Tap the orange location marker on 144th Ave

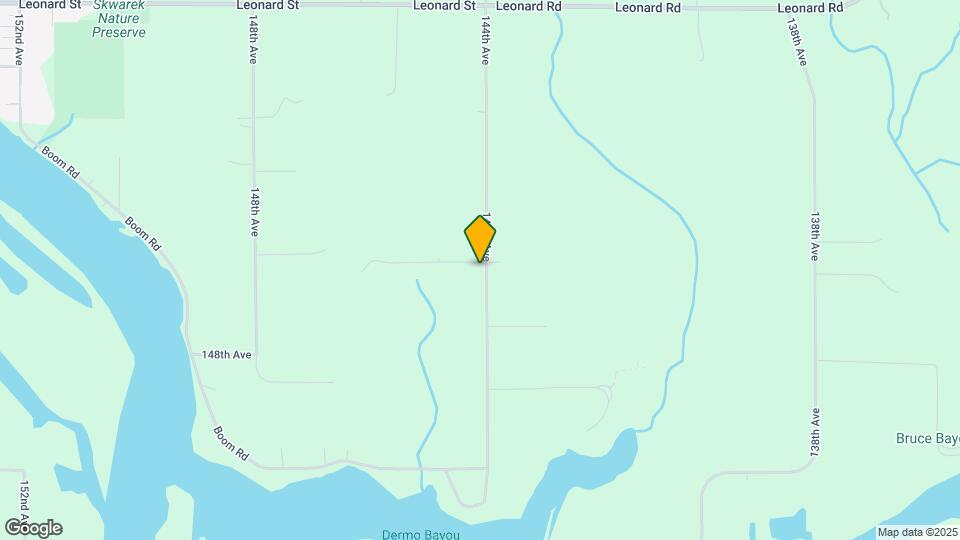pyautogui.click(x=480, y=238)
